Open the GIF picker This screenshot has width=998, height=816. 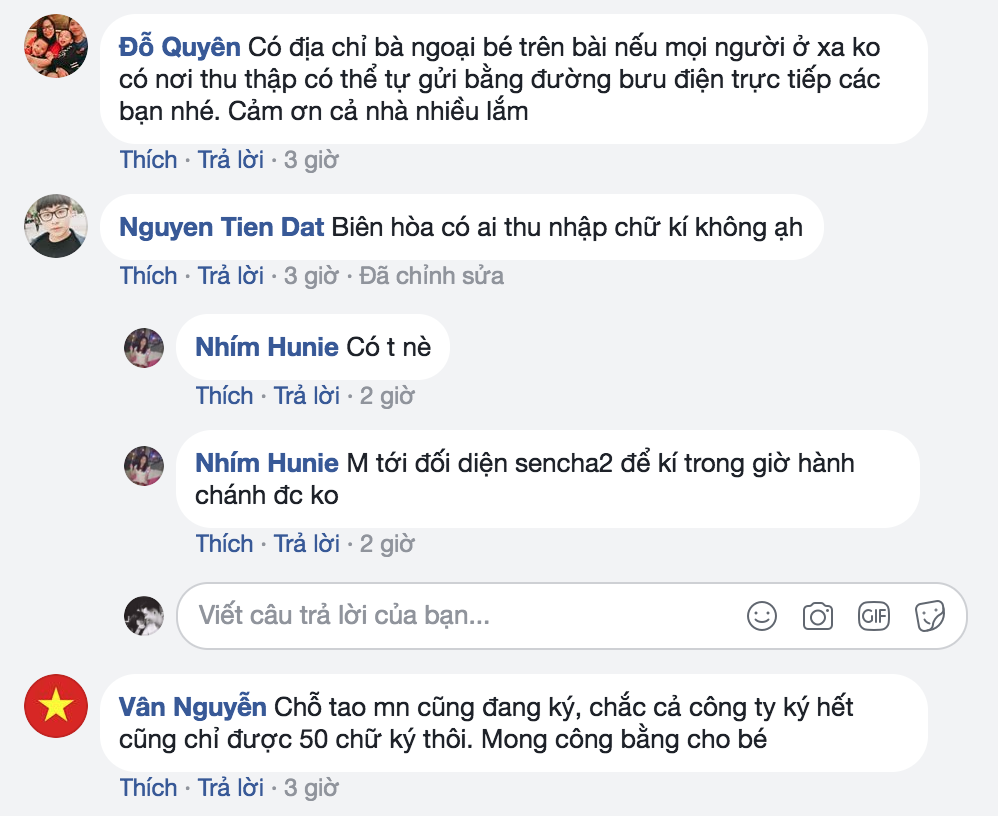(x=874, y=616)
